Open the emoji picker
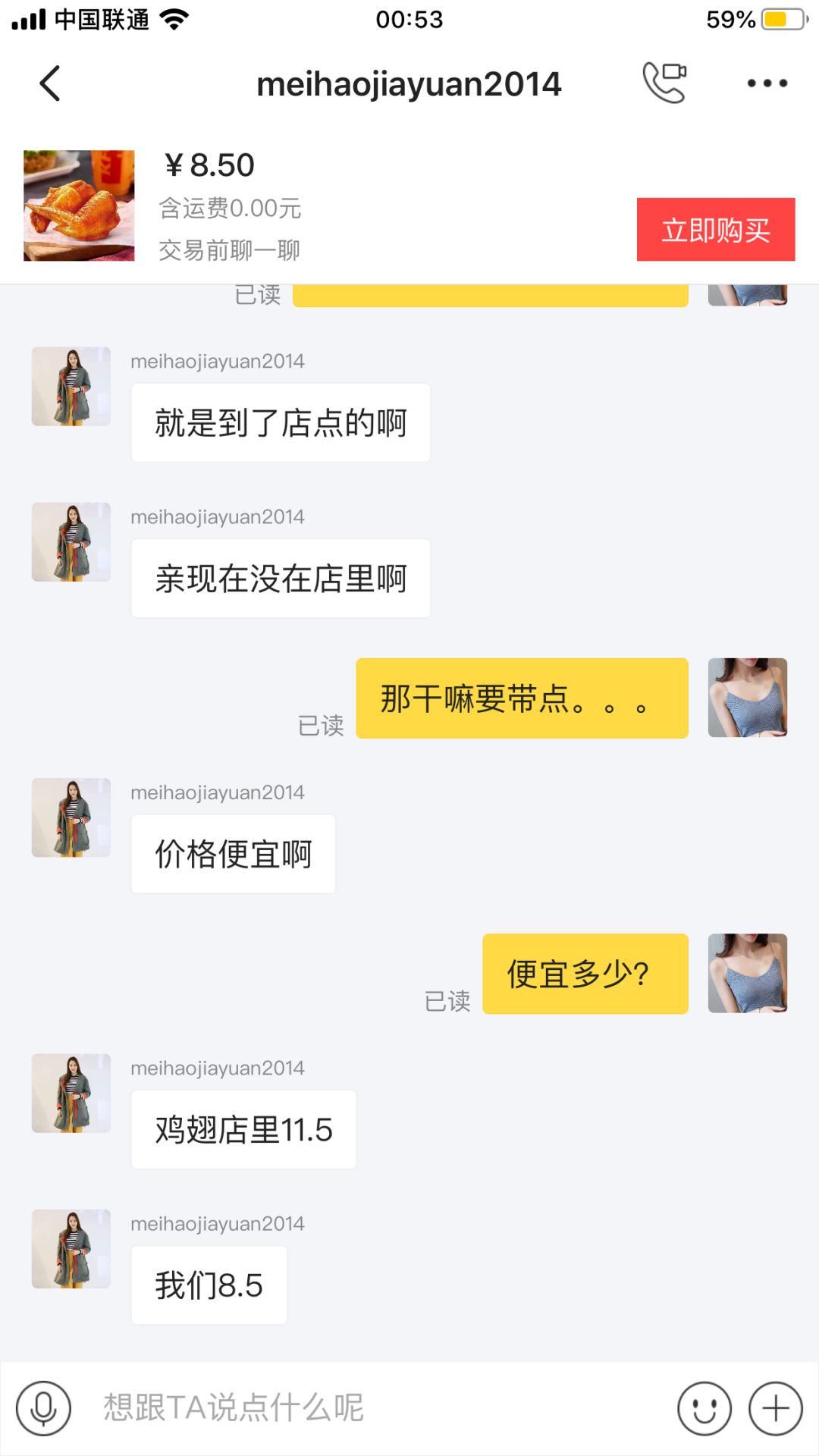Viewport: 819px width, 1456px height. [704, 1408]
